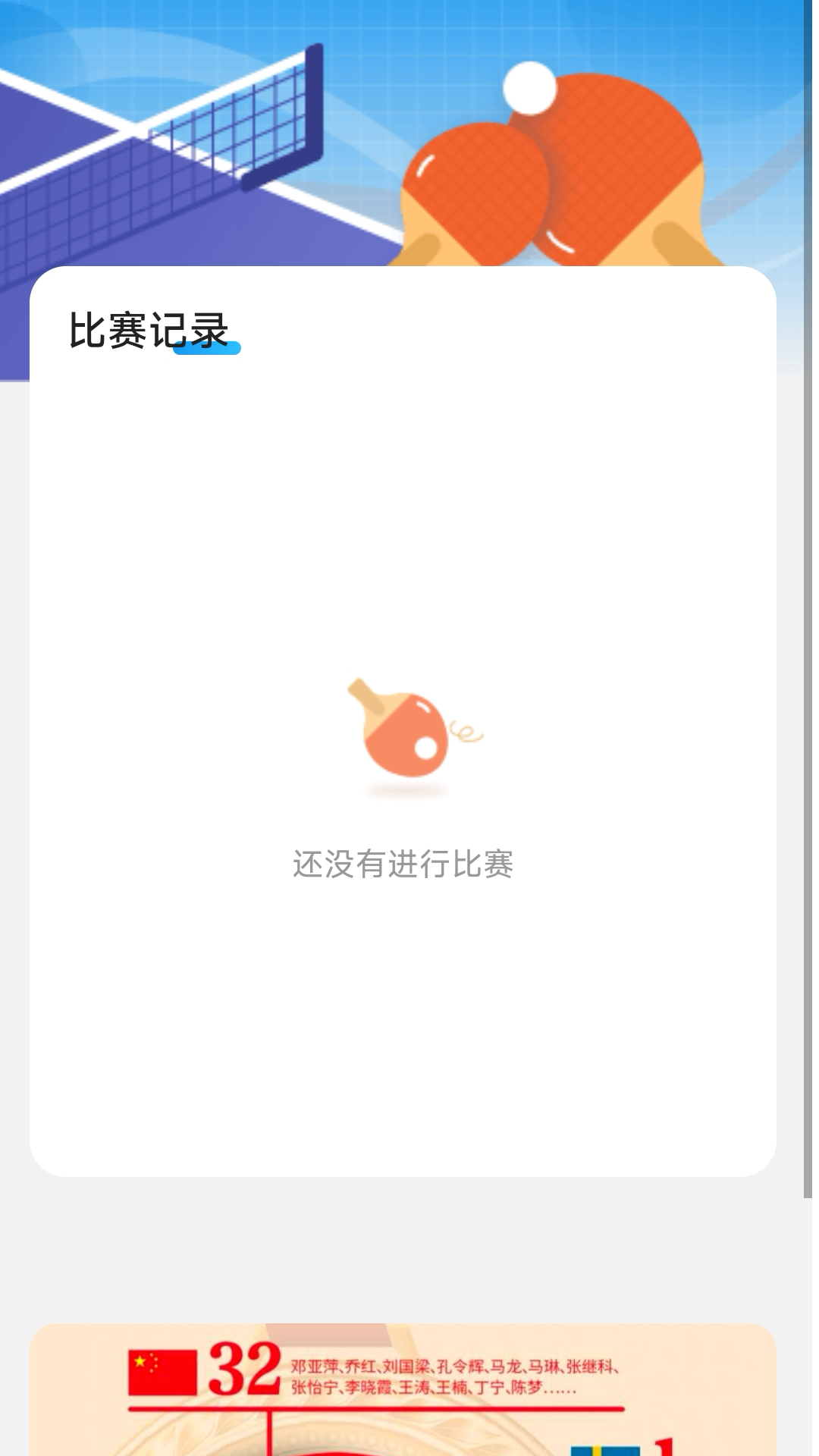Tap the 比赛记录 heading
The image size is (819, 1456).
pyautogui.click(x=150, y=328)
